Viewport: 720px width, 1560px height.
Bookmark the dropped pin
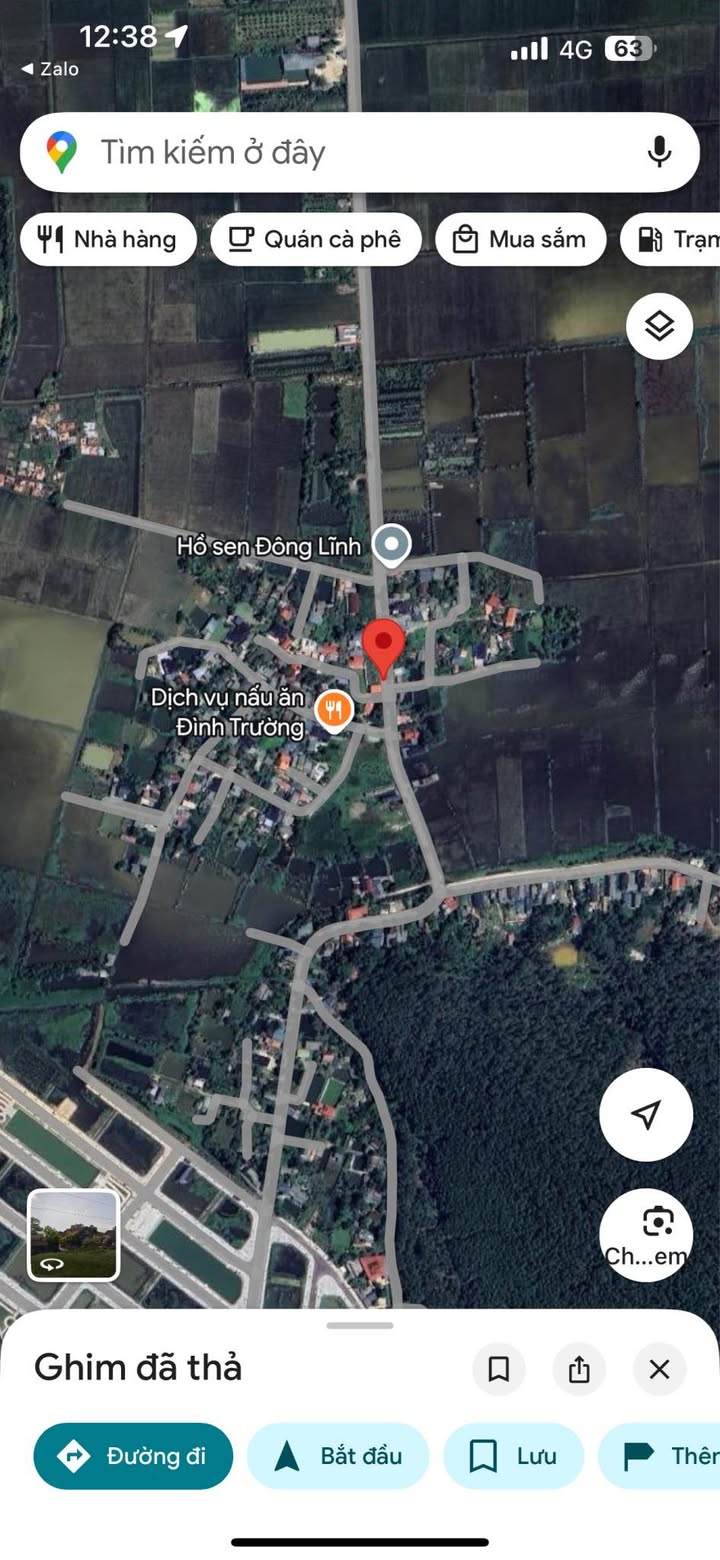coord(499,1369)
